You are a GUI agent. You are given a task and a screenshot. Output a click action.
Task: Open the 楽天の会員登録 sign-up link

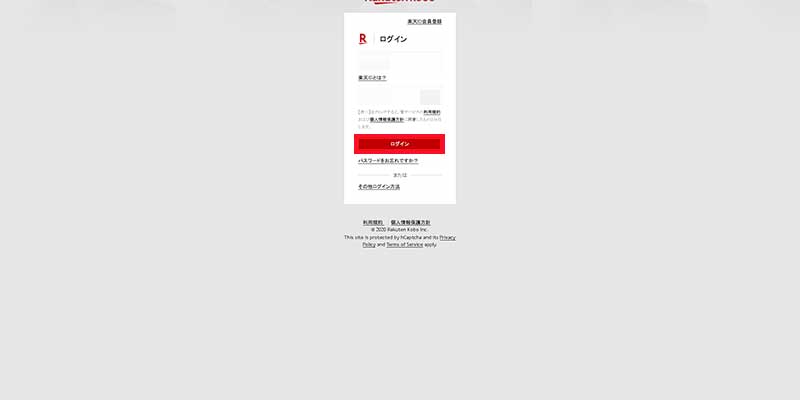click(x=424, y=21)
